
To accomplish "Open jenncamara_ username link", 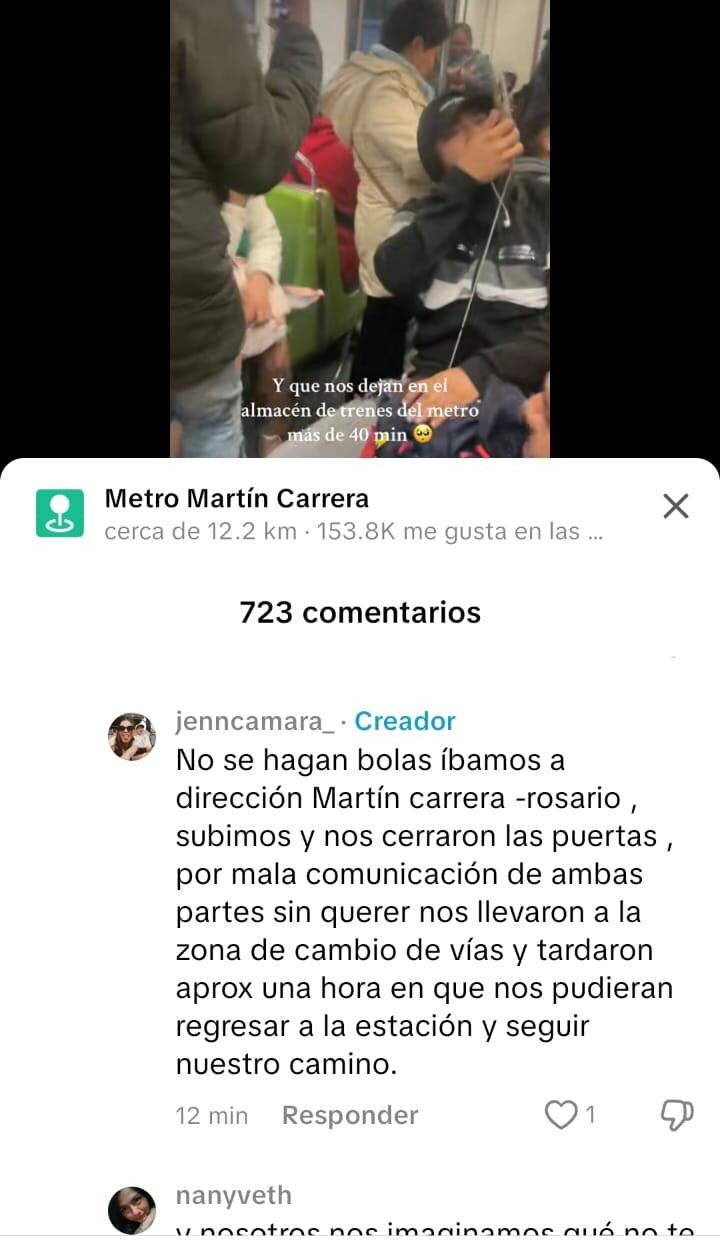I will pos(255,721).
